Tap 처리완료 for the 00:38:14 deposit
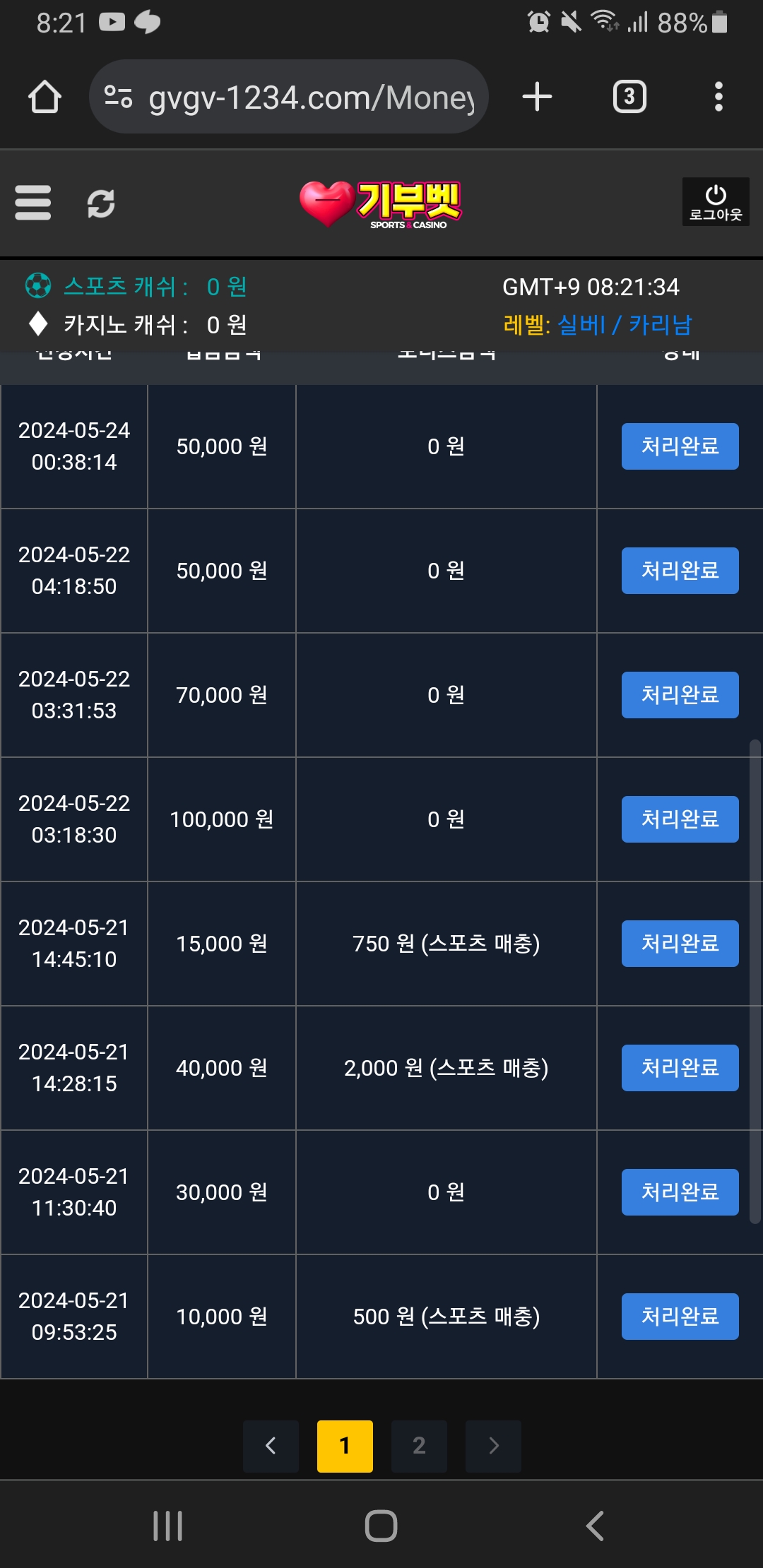The width and height of the screenshot is (763, 1568). (x=680, y=446)
